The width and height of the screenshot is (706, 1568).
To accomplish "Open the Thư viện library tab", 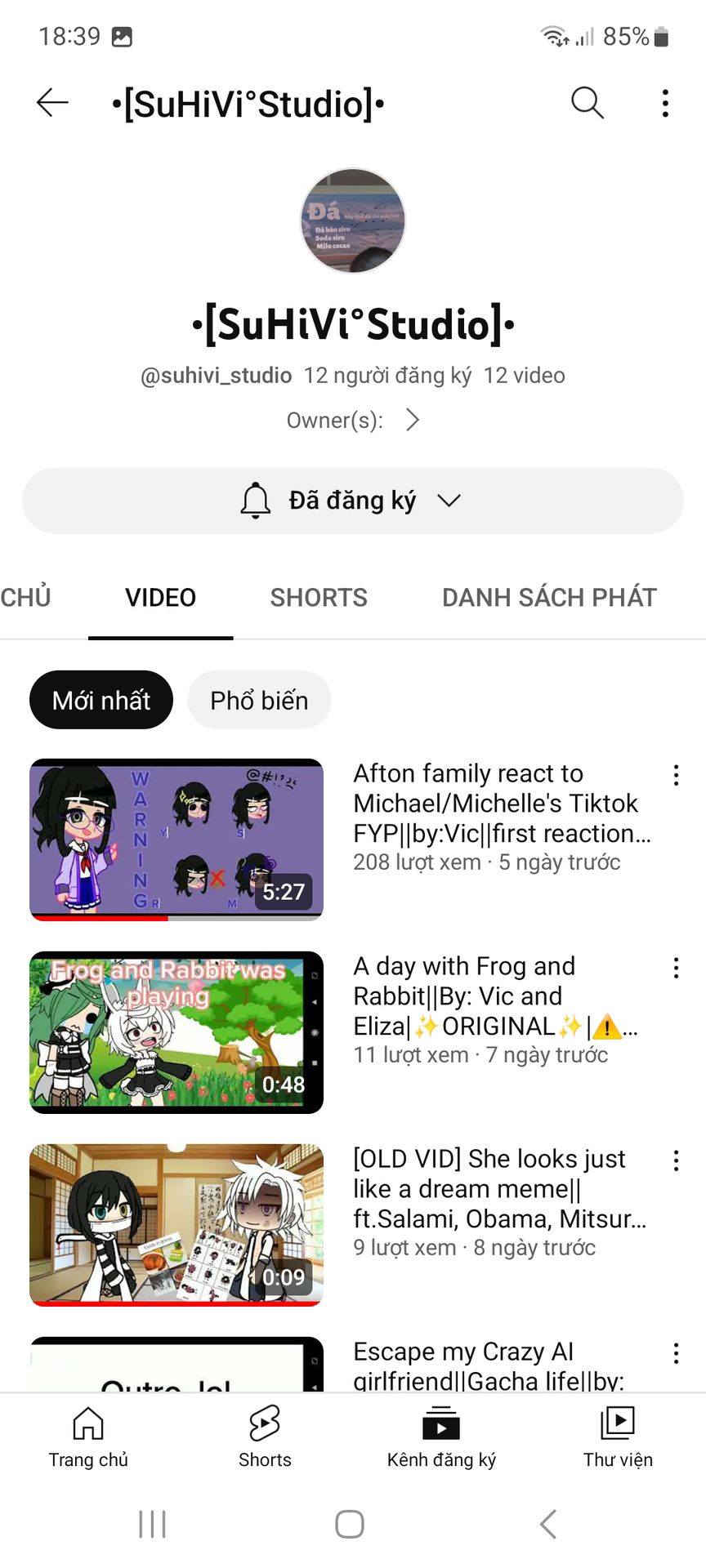I will [618, 1437].
